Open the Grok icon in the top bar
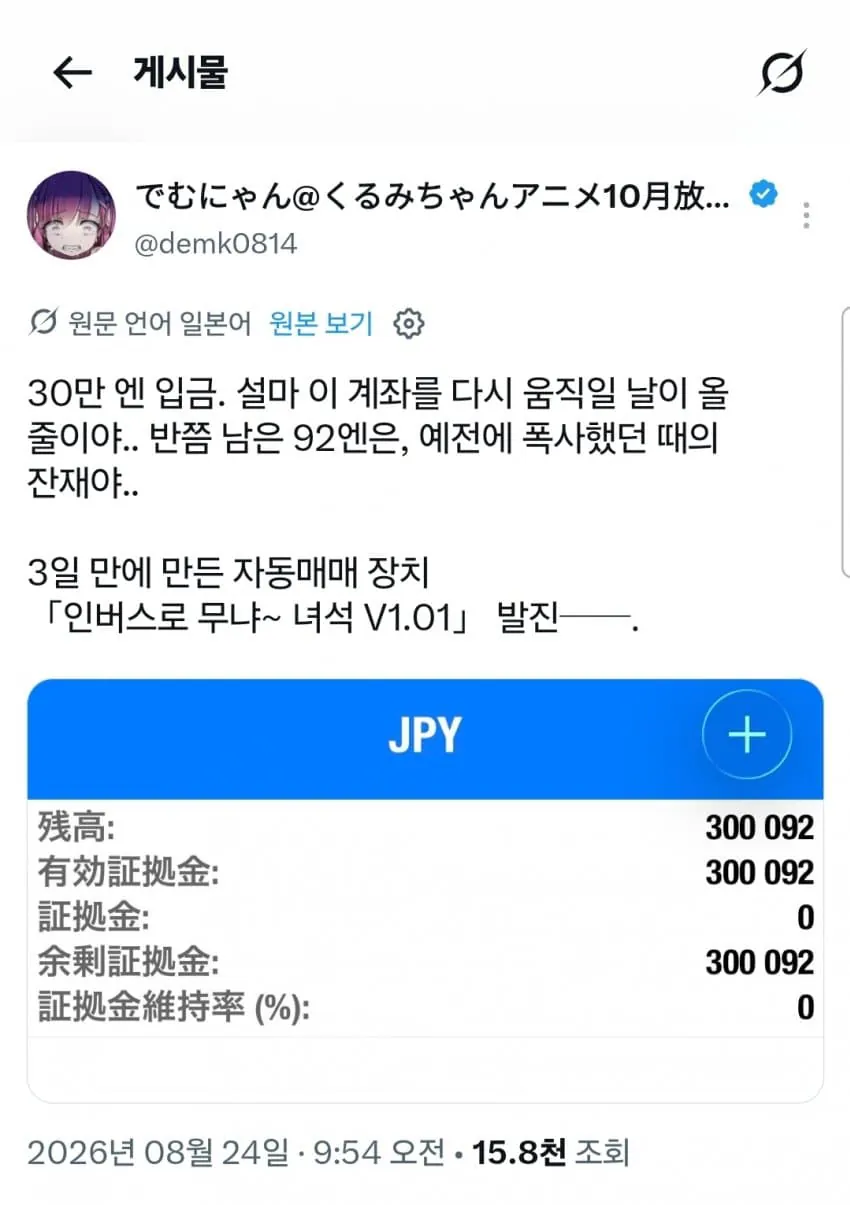The image size is (850, 1205). tap(781, 72)
